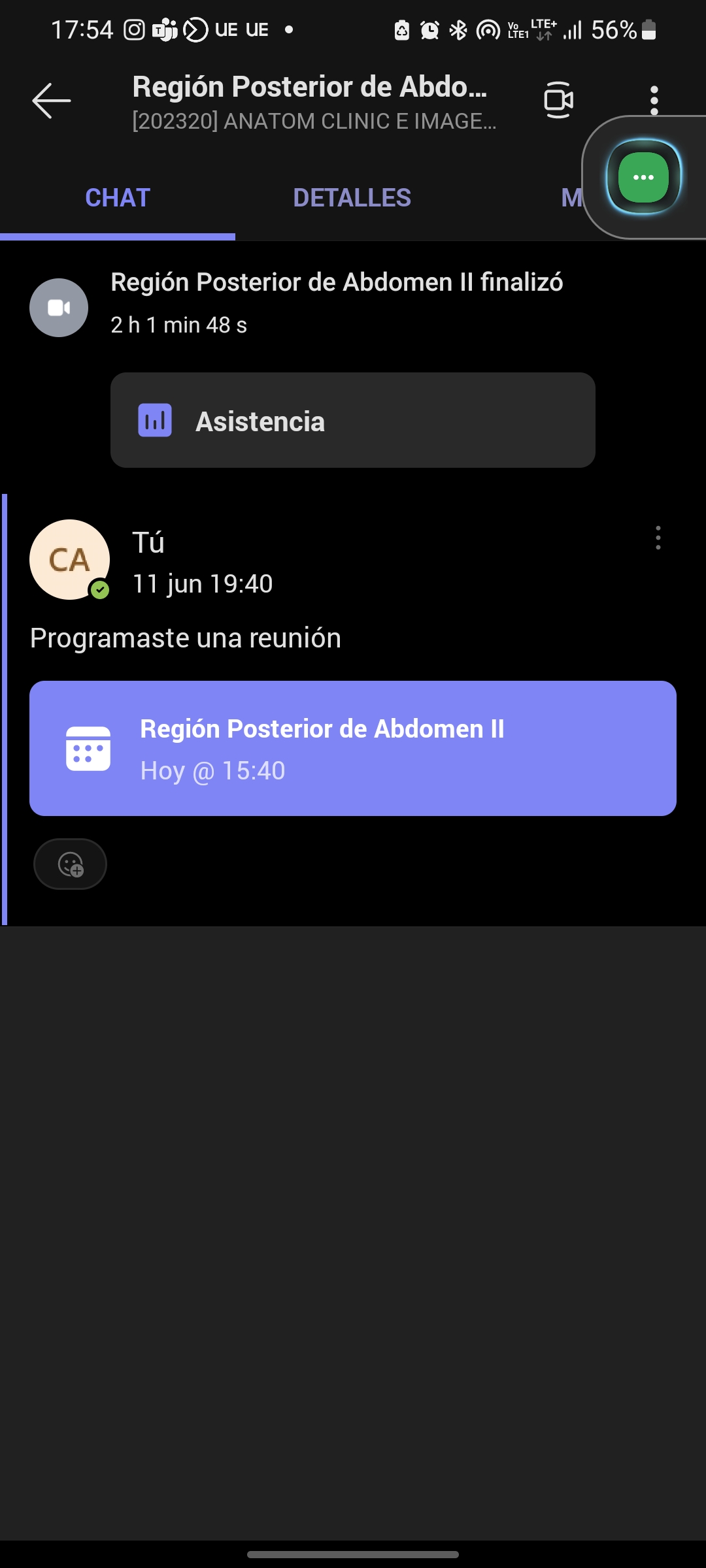Switch to the DETALLES tab
706x1568 pixels.
click(x=352, y=198)
